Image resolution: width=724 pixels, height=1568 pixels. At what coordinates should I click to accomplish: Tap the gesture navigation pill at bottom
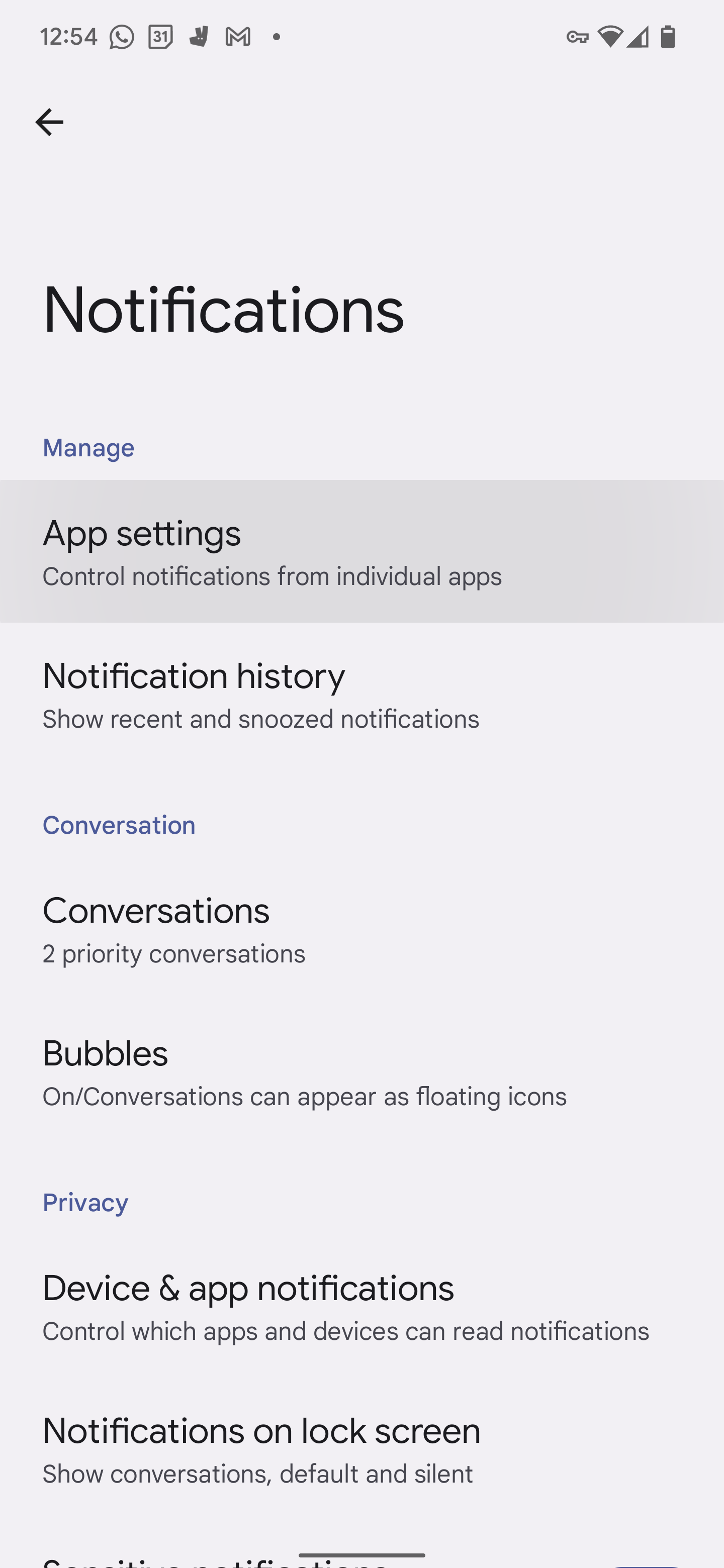click(x=361, y=1555)
